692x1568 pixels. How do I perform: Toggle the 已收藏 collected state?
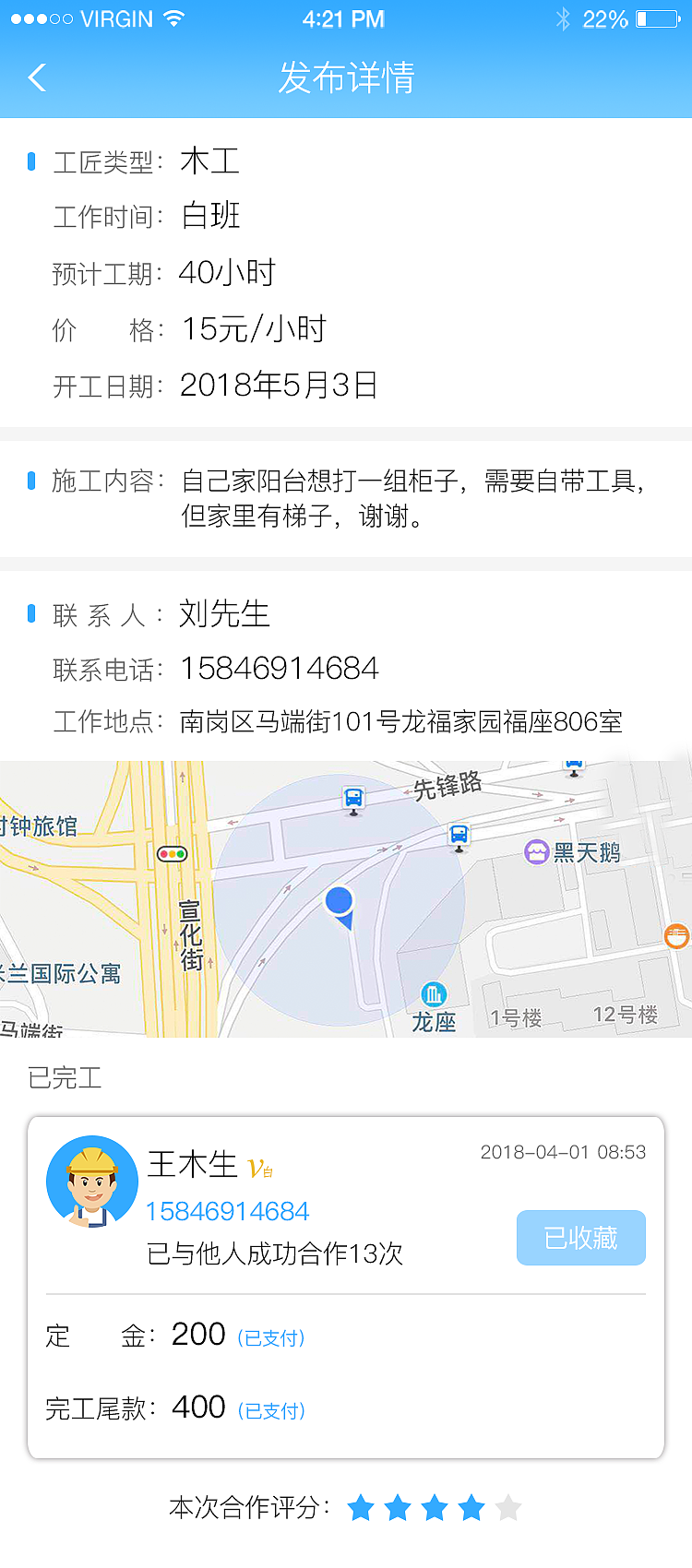[580, 1238]
